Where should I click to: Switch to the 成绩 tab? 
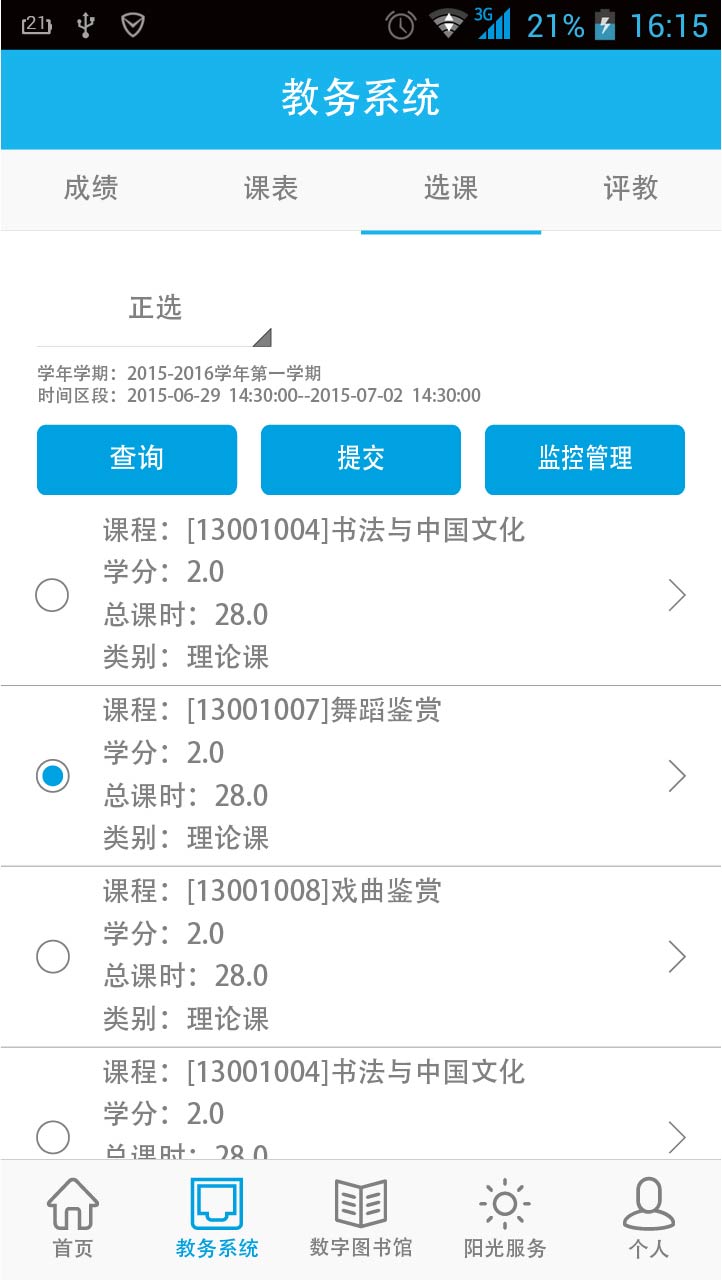pos(91,188)
